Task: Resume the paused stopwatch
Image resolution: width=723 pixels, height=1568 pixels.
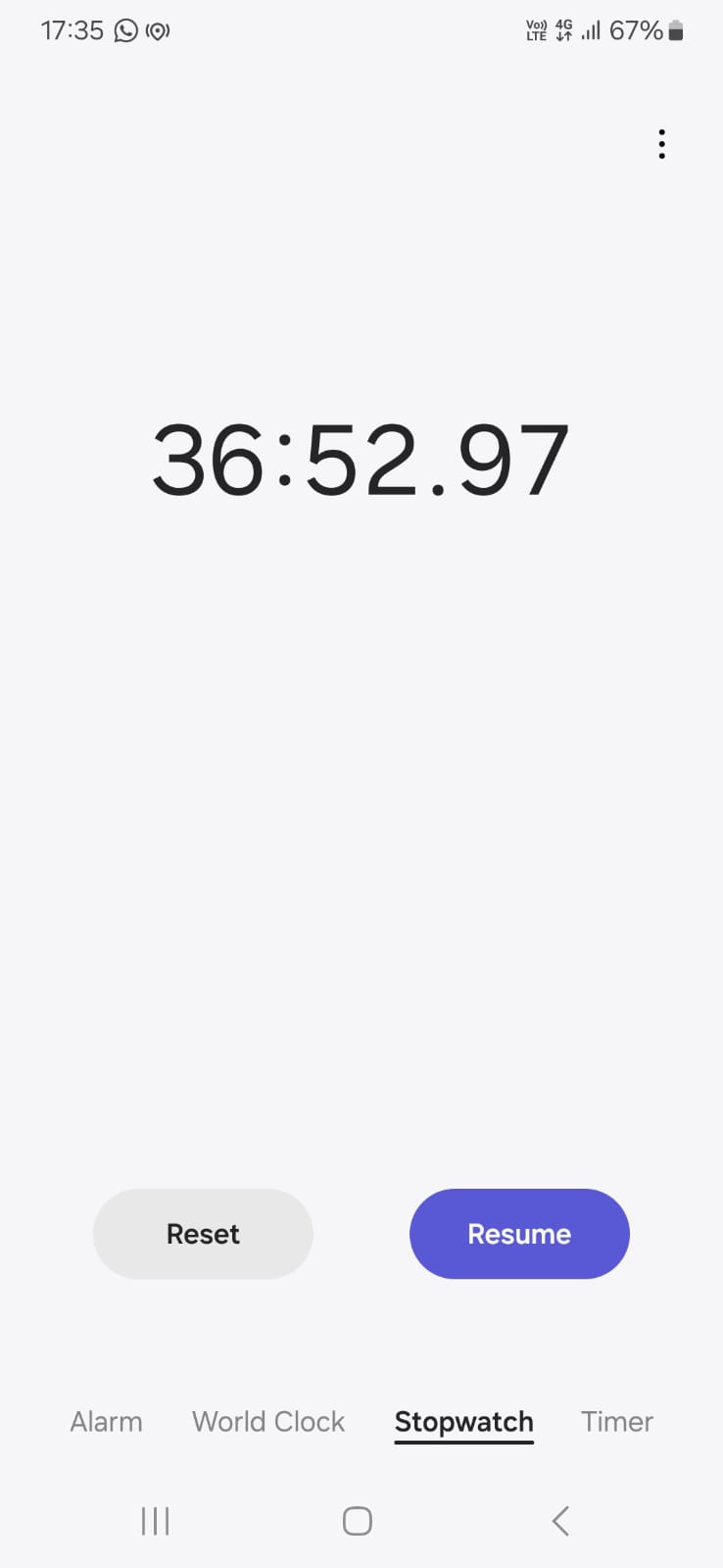Action: click(519, 1234)
